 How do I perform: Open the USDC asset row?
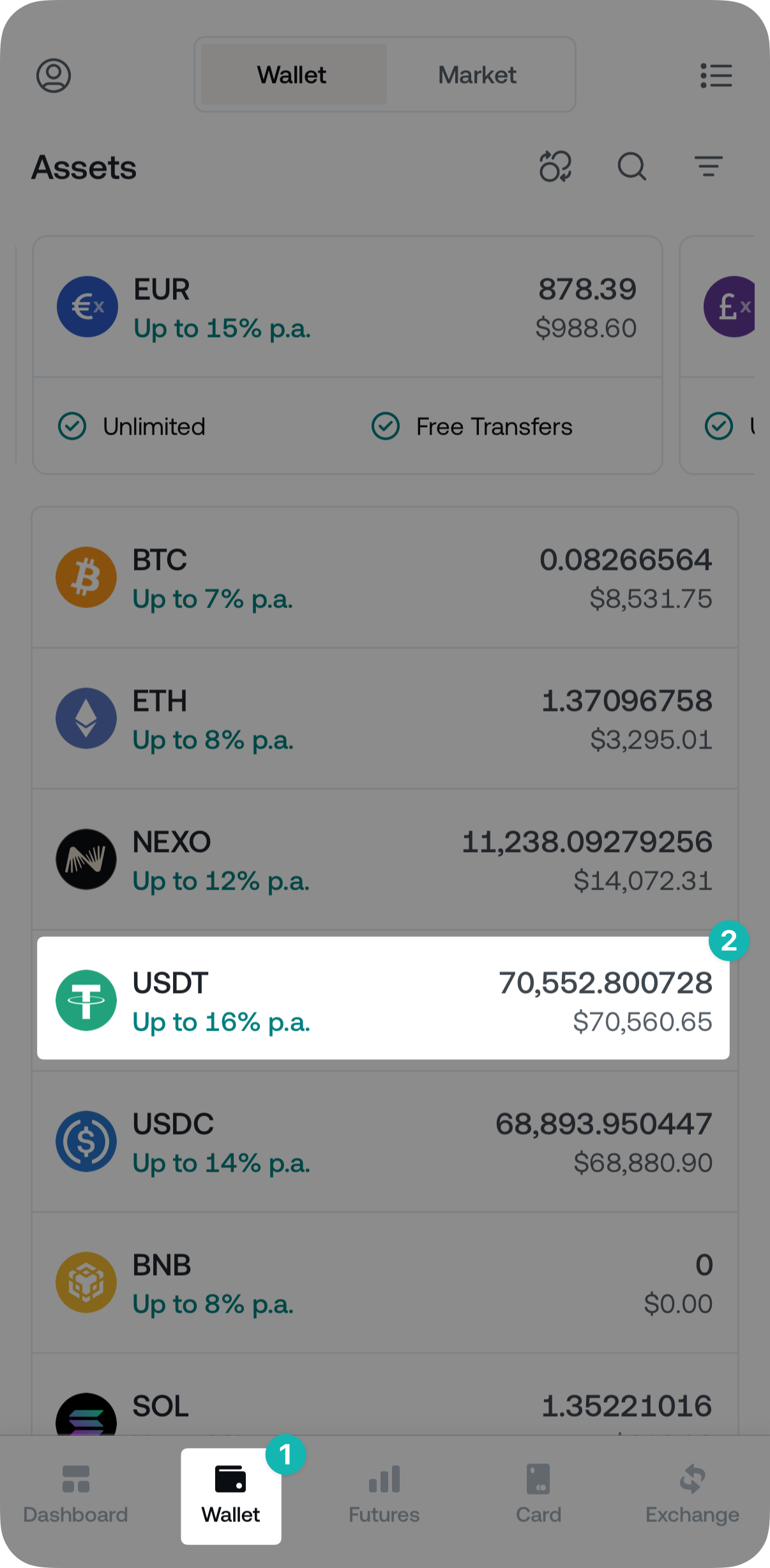pos(384,1142)
